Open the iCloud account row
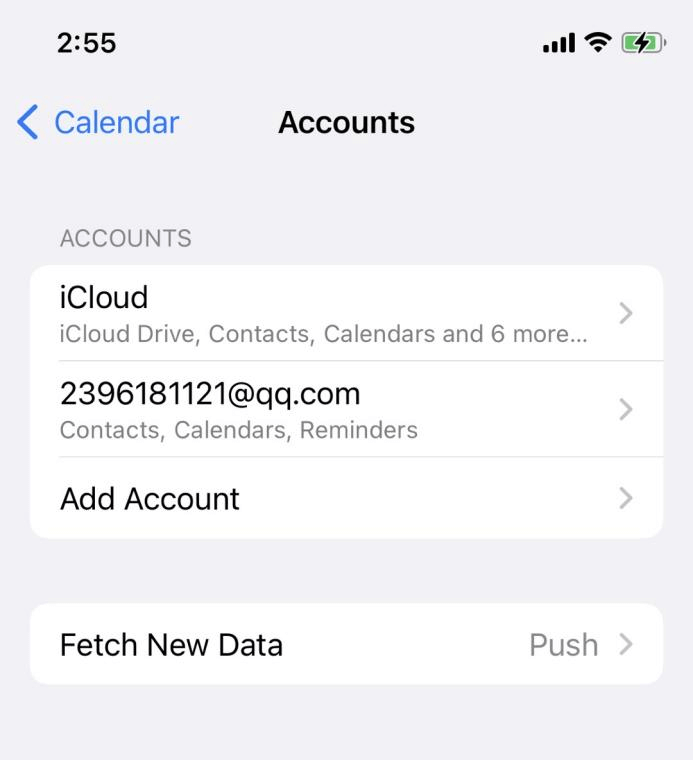This screenshot has height=760, width=693. pyautogui.click(x=345, y=313)
